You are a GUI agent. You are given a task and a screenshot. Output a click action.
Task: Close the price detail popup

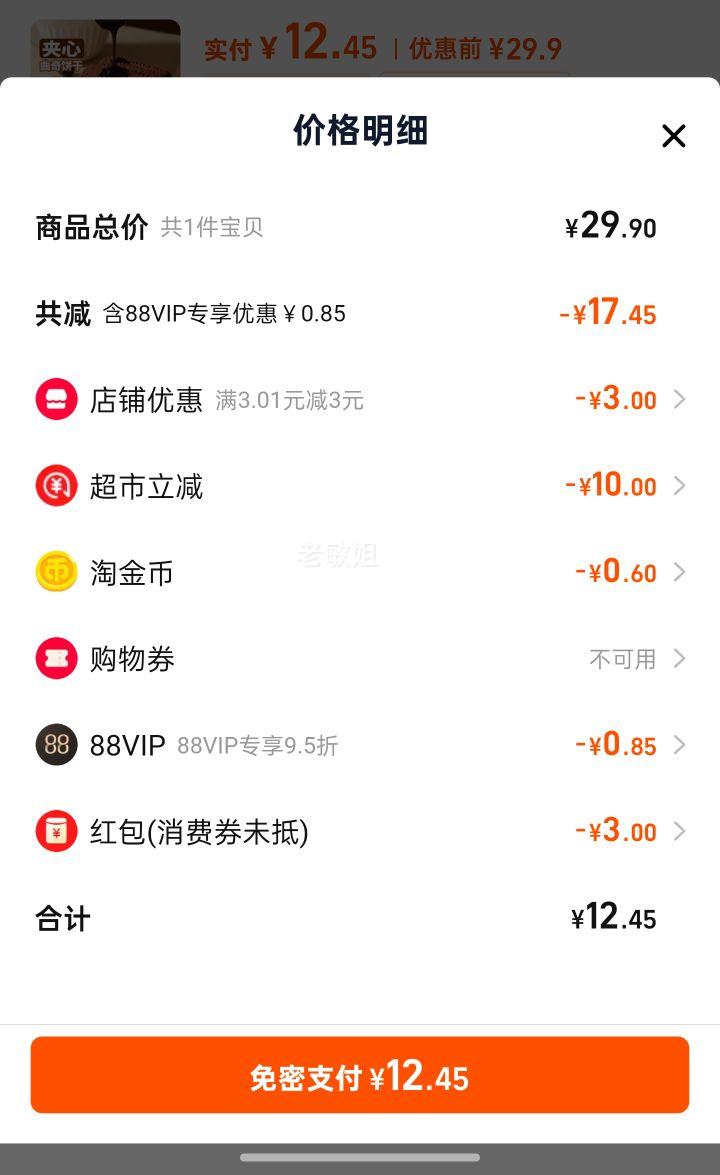click(673, 136)
